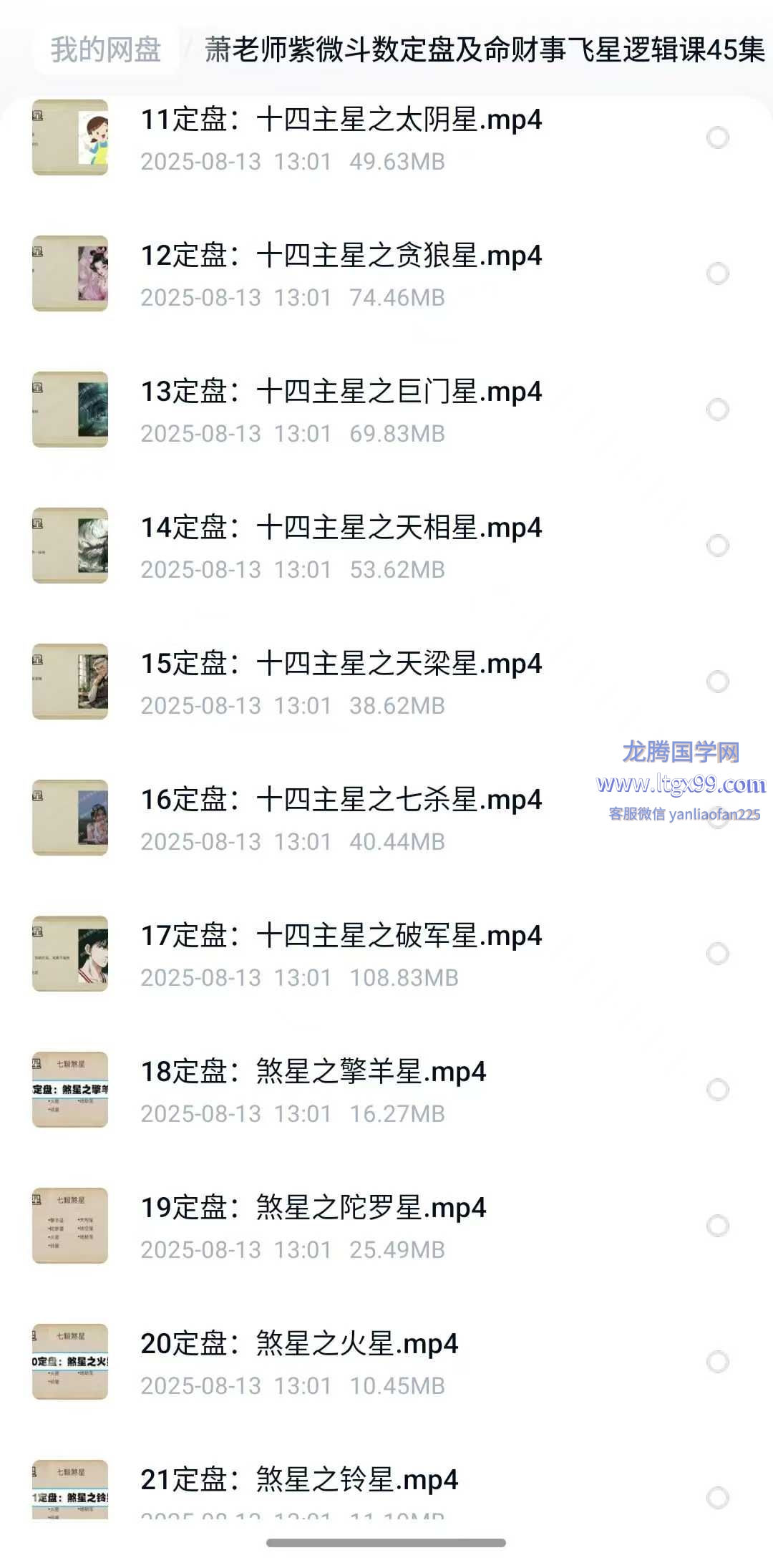
Task: Select the 14定盘 天相星 file circle
Action: 717,546
